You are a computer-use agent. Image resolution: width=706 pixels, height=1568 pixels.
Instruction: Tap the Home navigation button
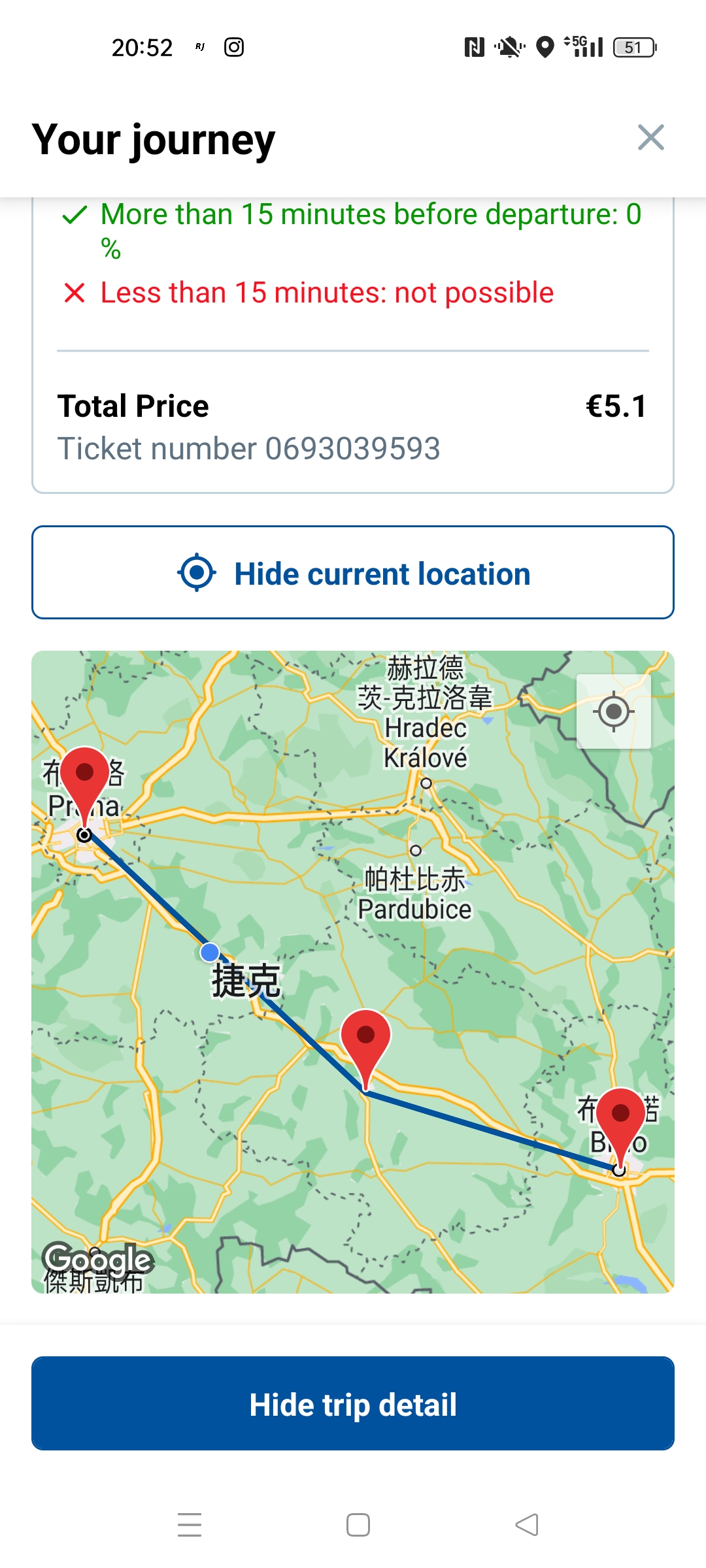[x=358, y=1524]
